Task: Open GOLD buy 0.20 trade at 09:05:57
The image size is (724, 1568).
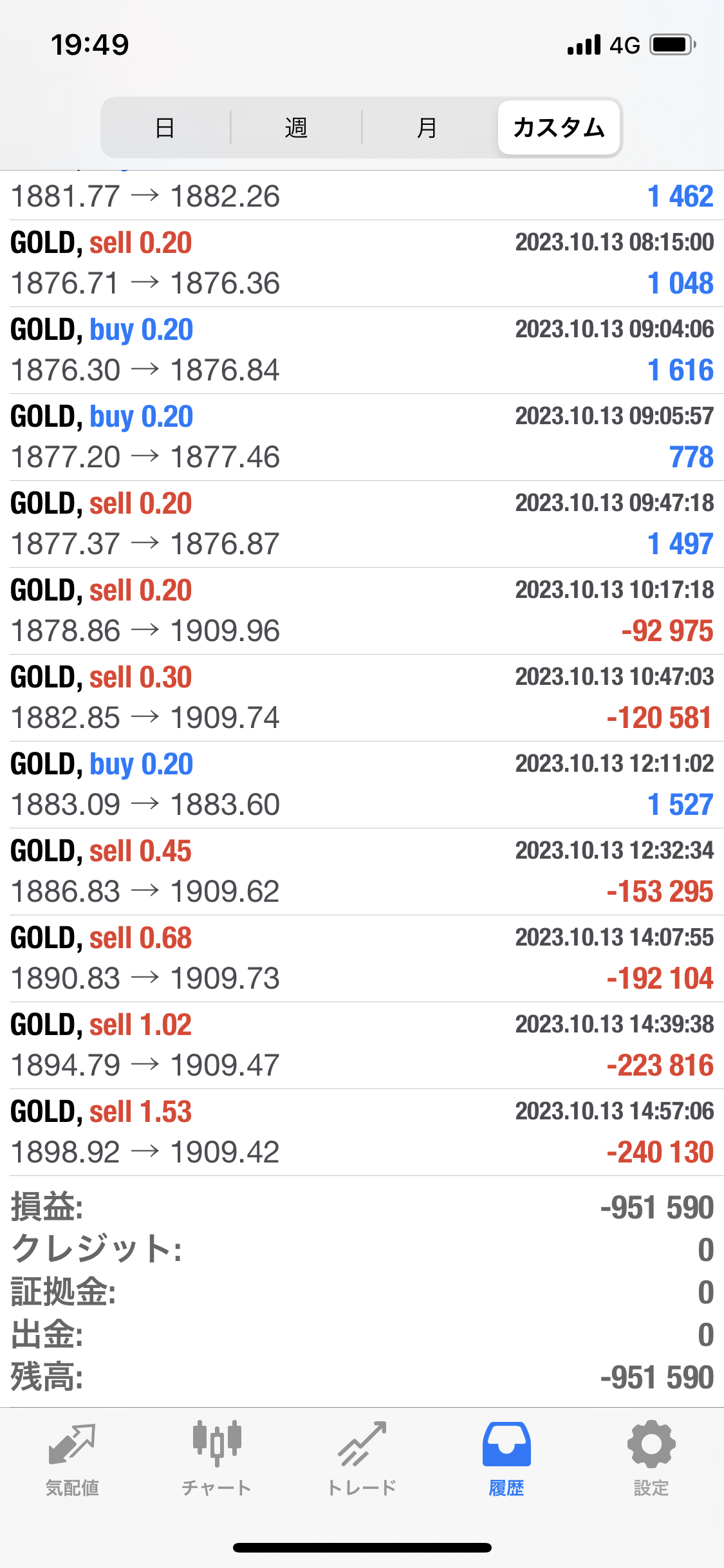Action: pos(362,437)
